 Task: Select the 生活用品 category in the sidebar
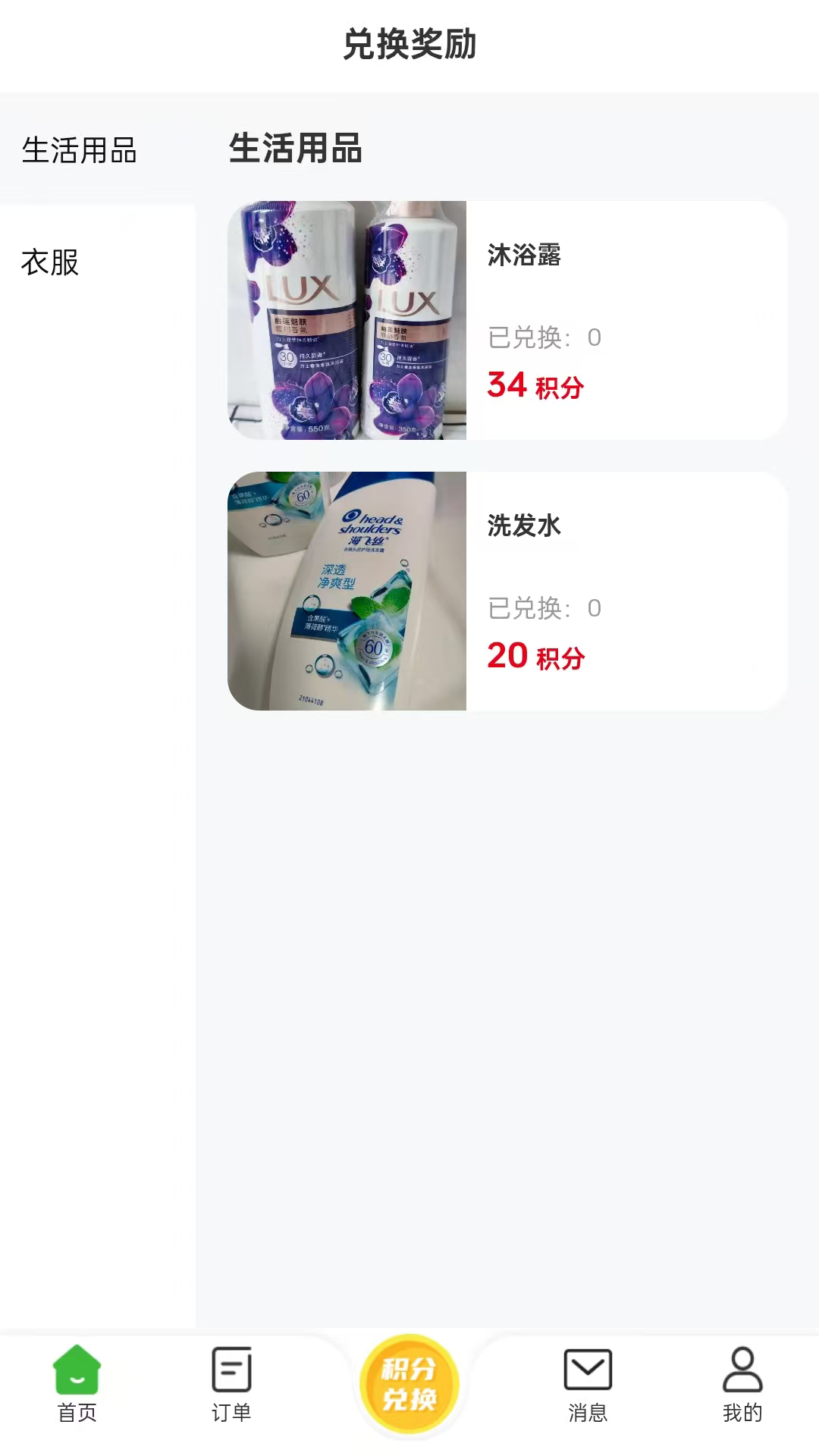pyautogui.click(x=80, y=150)
